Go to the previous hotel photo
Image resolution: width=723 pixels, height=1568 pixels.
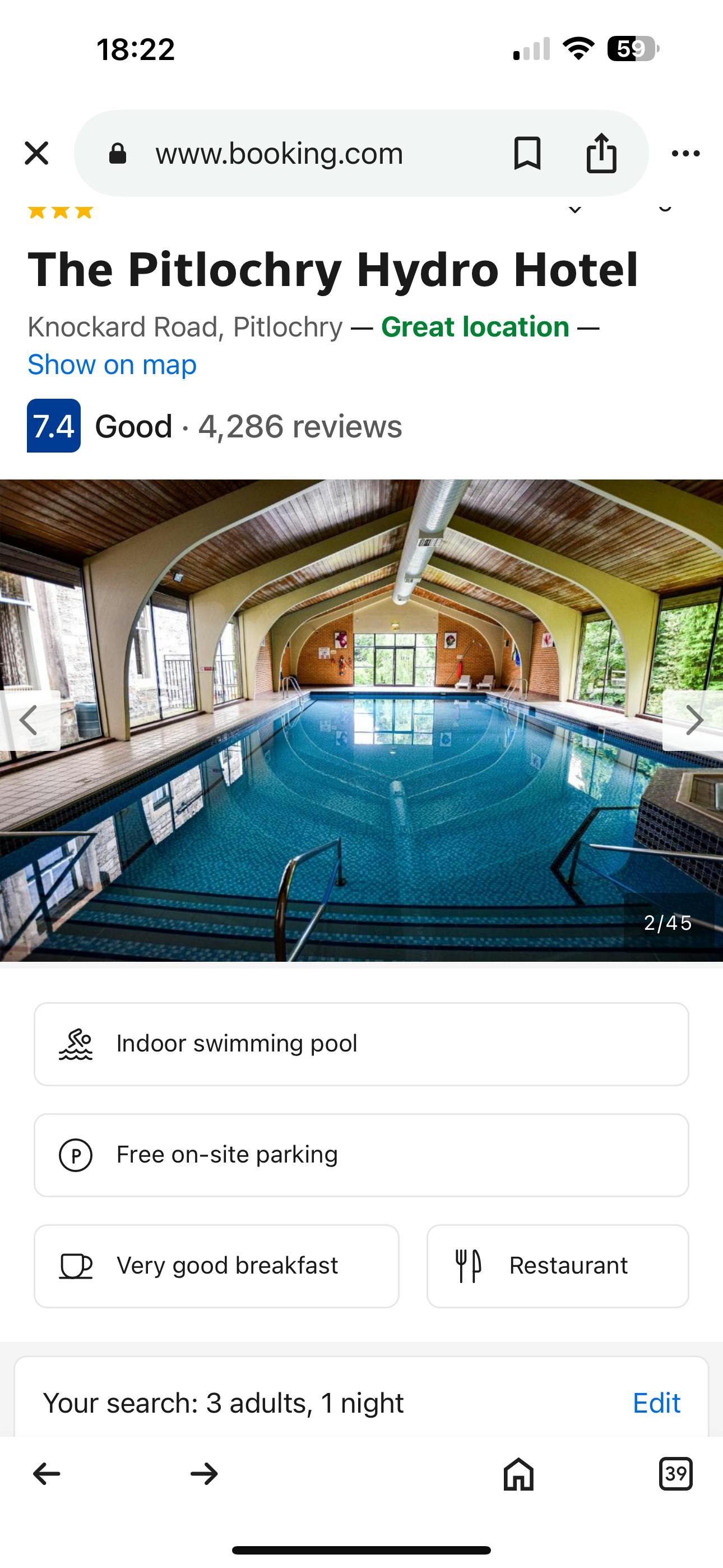pyautogui.click(x=29, y=720)
